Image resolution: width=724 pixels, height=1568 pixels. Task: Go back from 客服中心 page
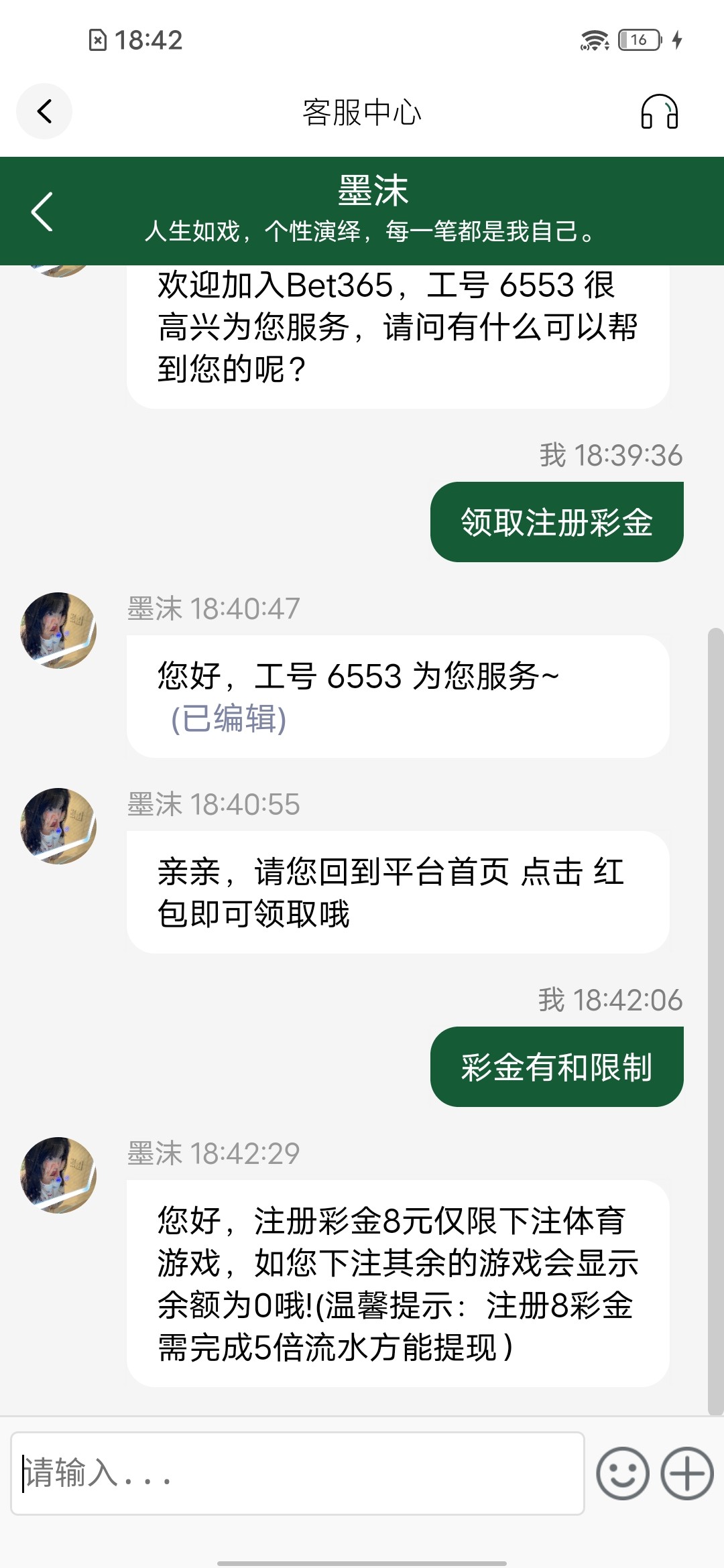coord(44,111)
